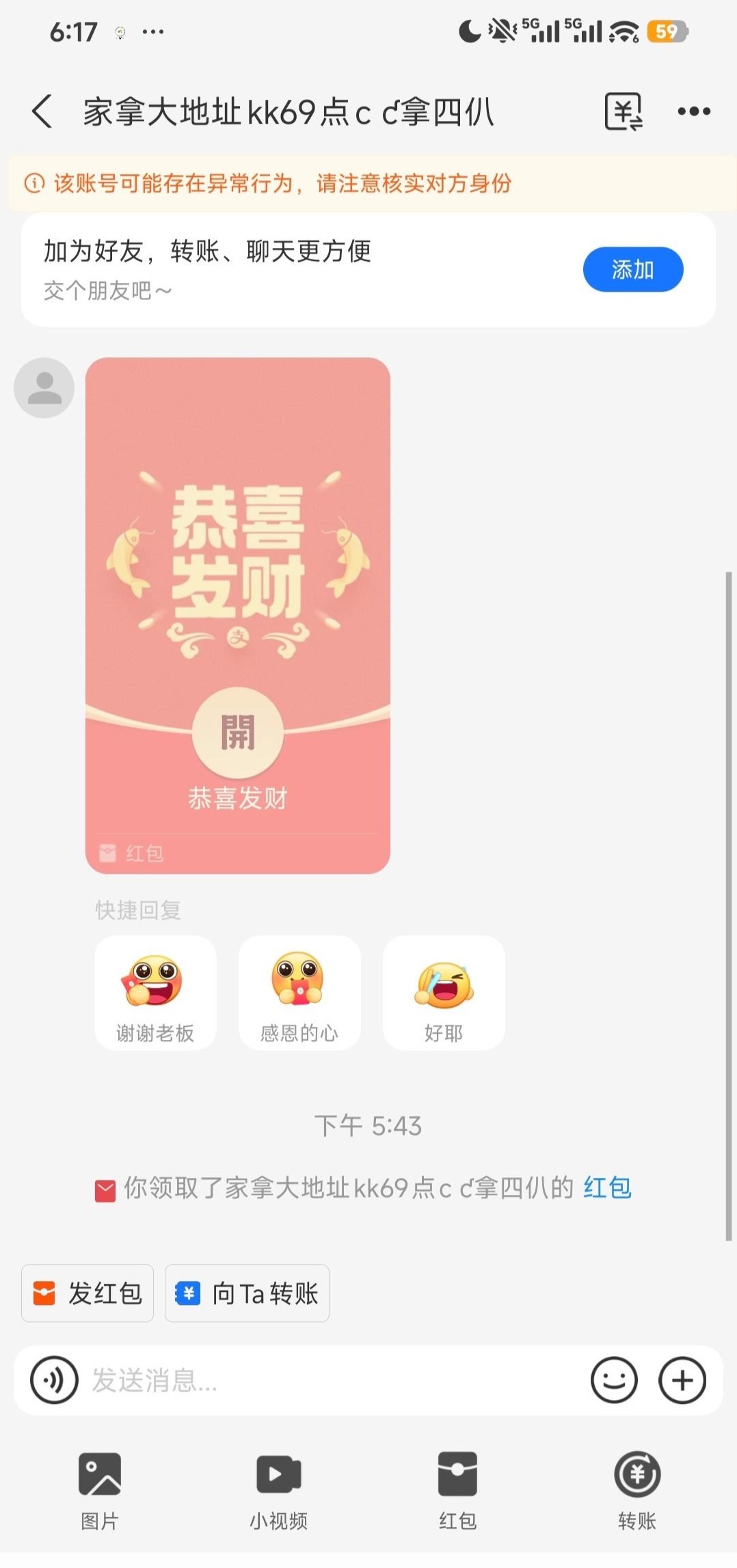The height and width of the screenshot is (1568, 737).
Task: Open the chat overflow menu
Action: [693, 111]
